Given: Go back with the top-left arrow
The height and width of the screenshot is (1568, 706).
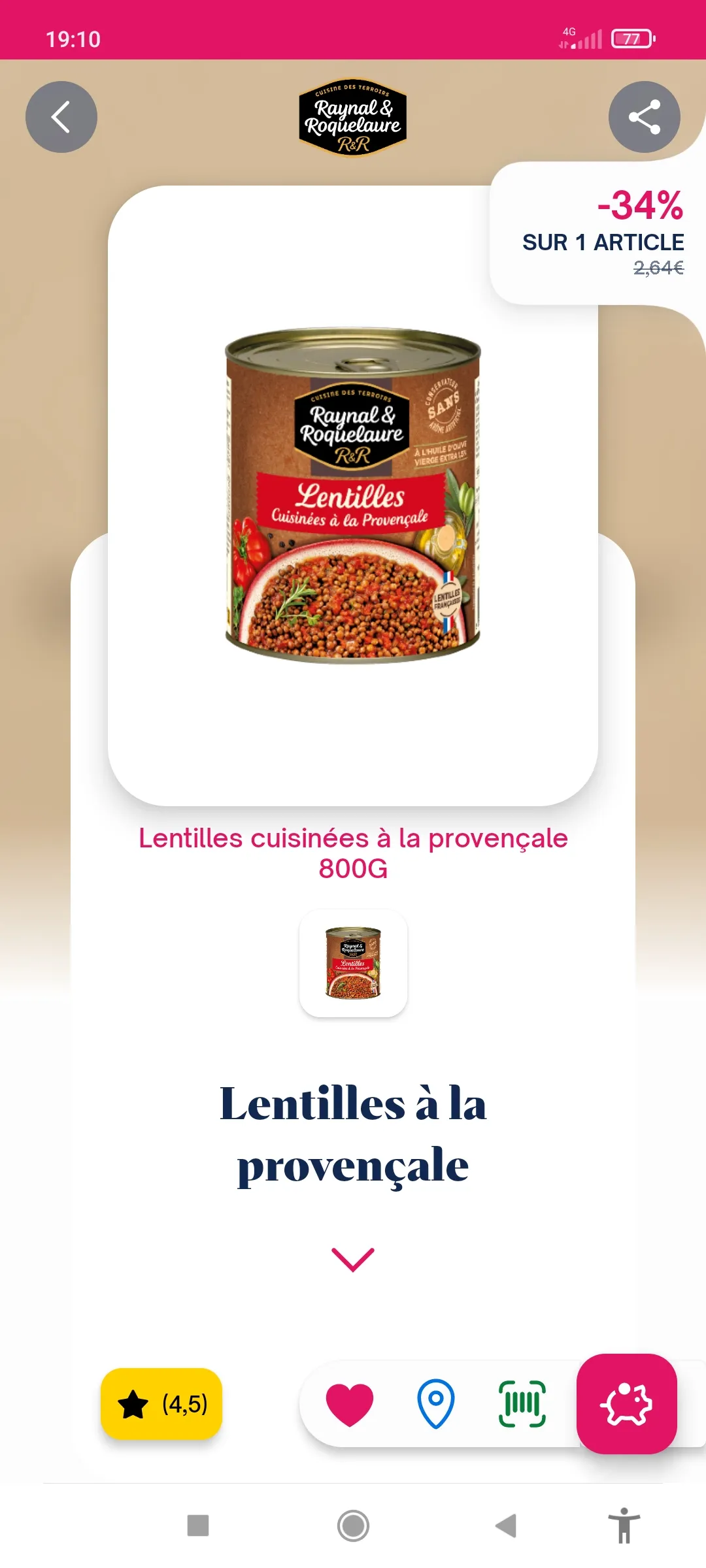Looking at the screenshot, I should click(x=61, y=117).
